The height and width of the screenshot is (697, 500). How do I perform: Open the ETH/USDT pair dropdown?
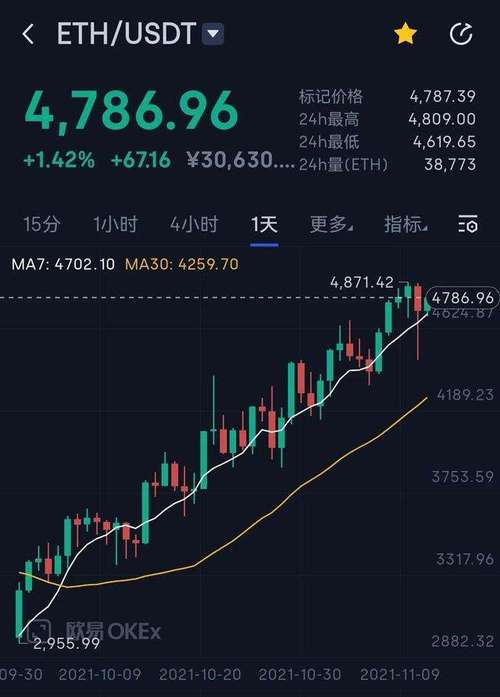tap(213, 34)
